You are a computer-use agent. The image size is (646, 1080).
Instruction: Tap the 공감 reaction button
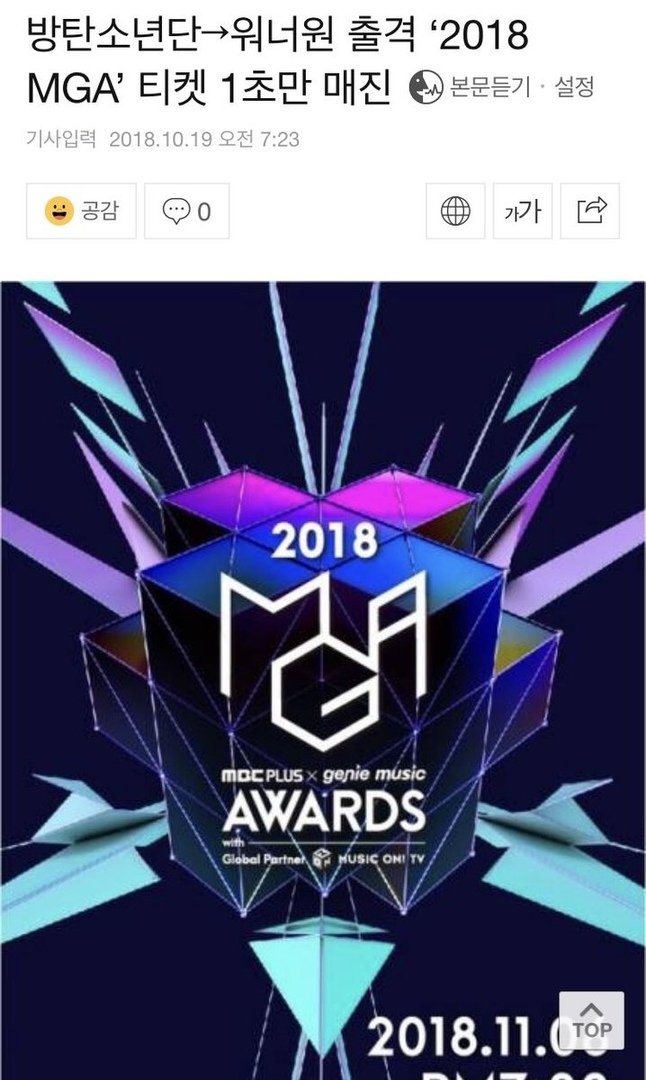click(81, 211)
